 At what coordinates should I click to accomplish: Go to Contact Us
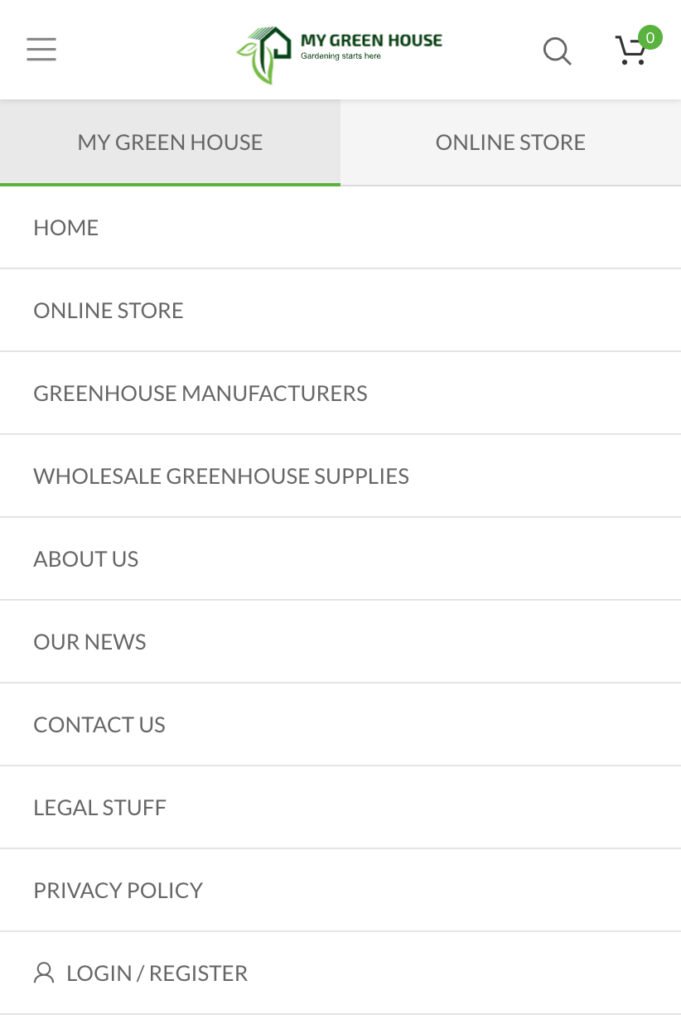coord(99,726)
